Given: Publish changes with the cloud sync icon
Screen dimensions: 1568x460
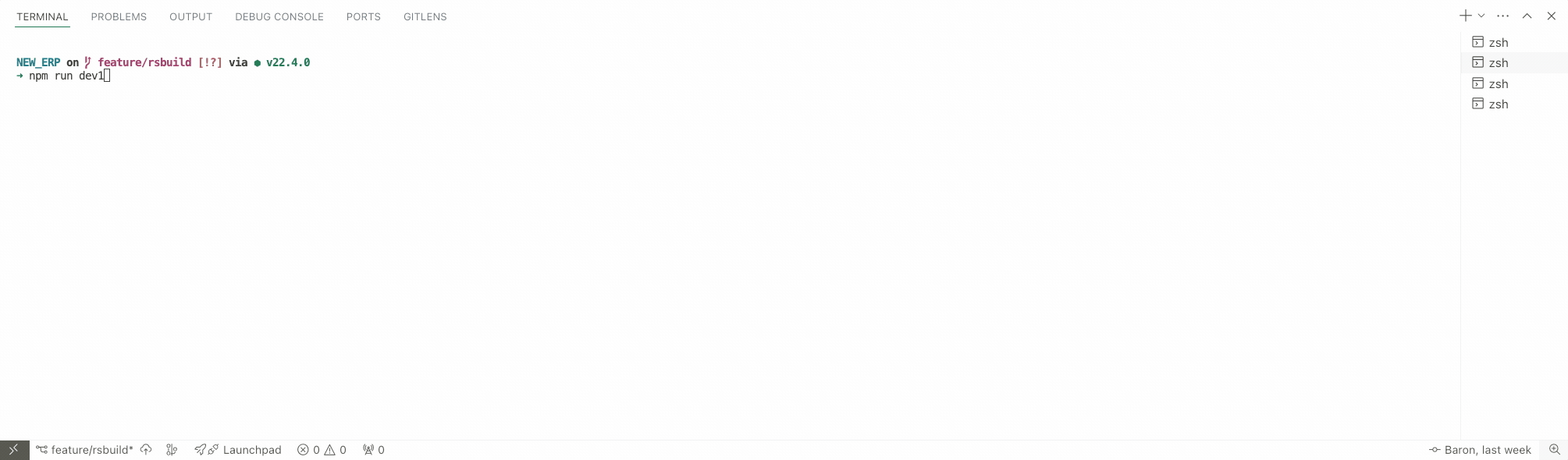Looking at the screenshot, I should click(146, 450).
